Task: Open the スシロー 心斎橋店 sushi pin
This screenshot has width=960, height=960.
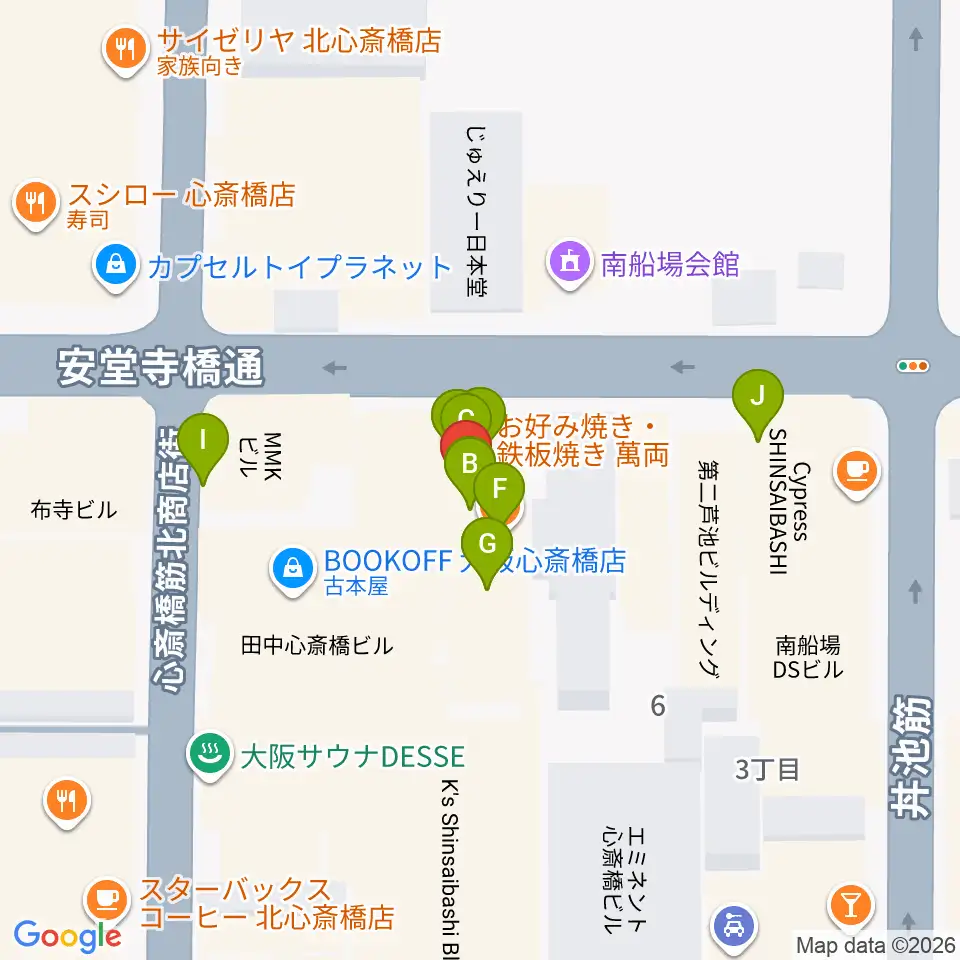Action: click(36, 203)
